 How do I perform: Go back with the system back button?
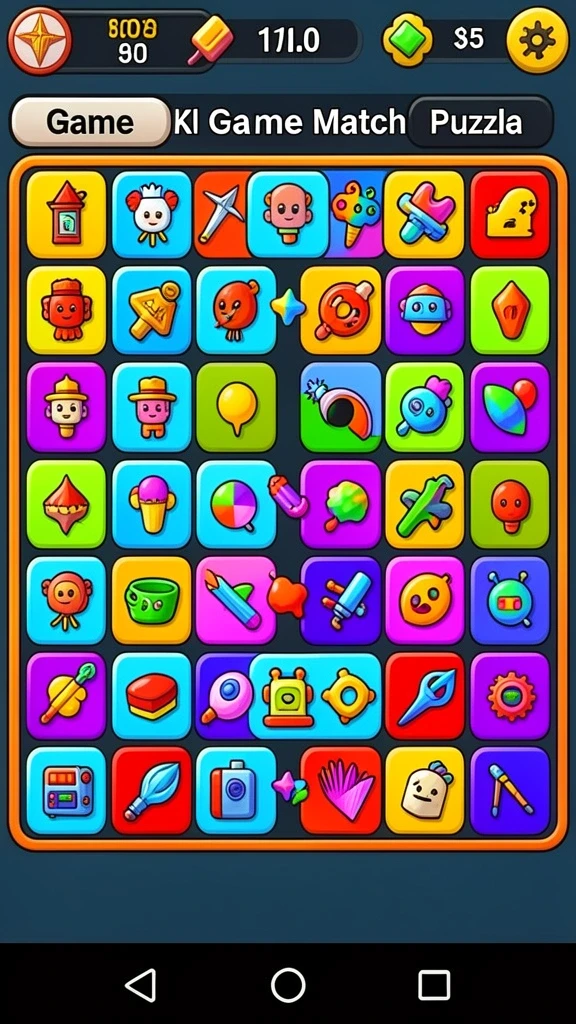click(141, 985)
